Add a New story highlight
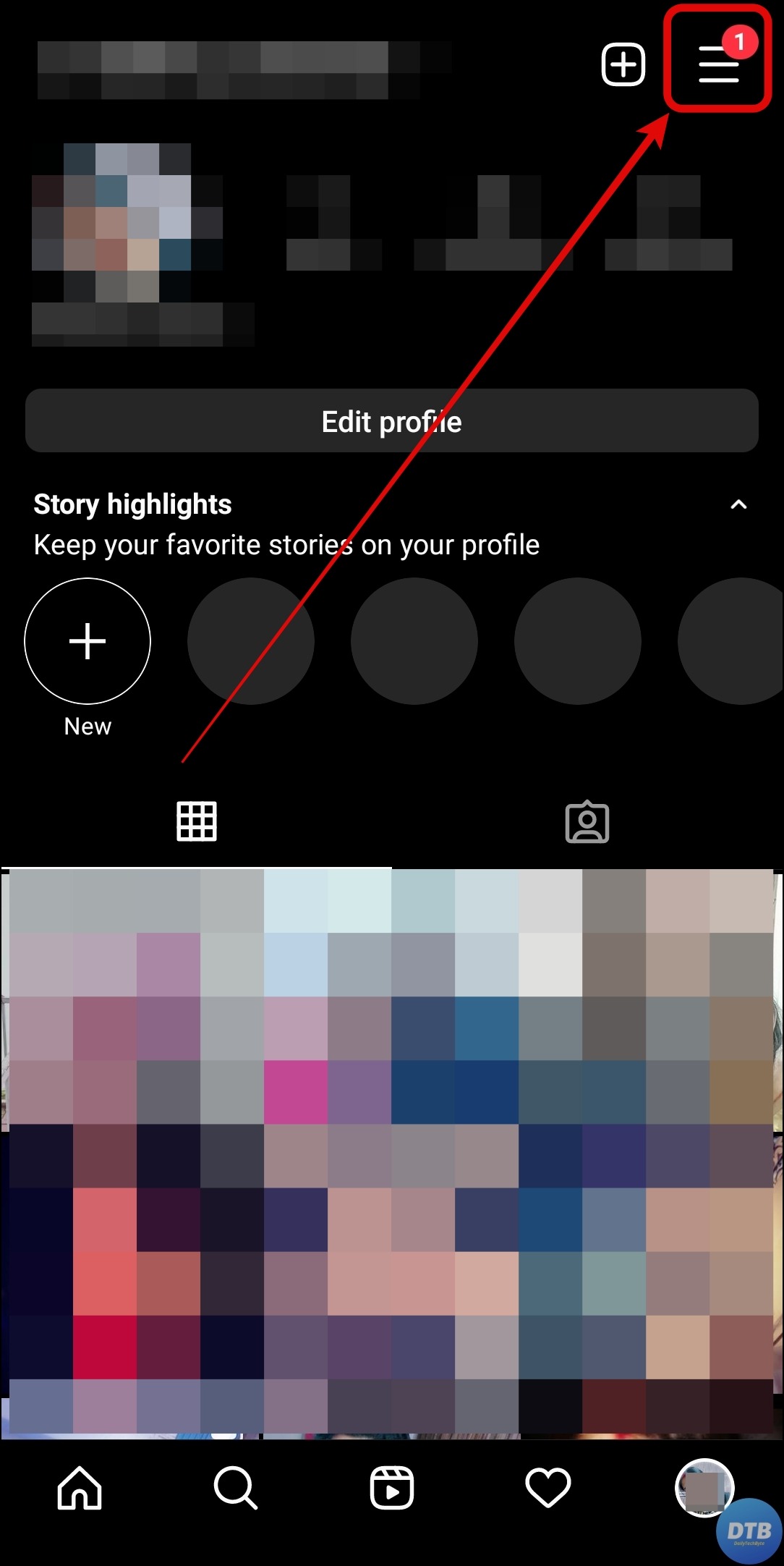 88,641
